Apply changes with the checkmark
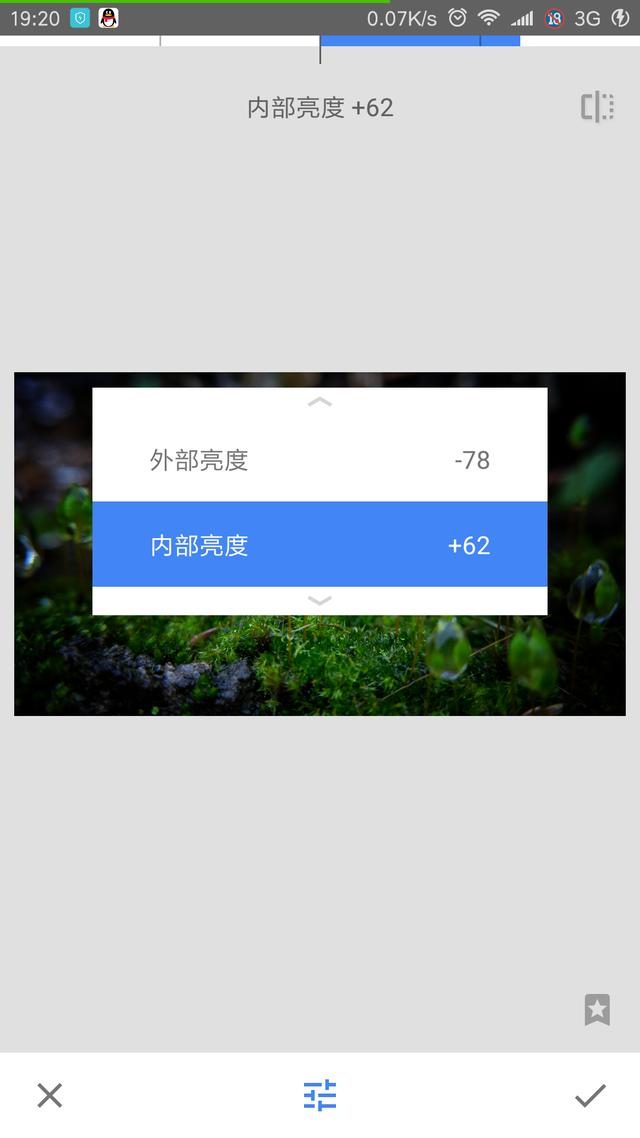The image size is (640, 1138). 590,1095
